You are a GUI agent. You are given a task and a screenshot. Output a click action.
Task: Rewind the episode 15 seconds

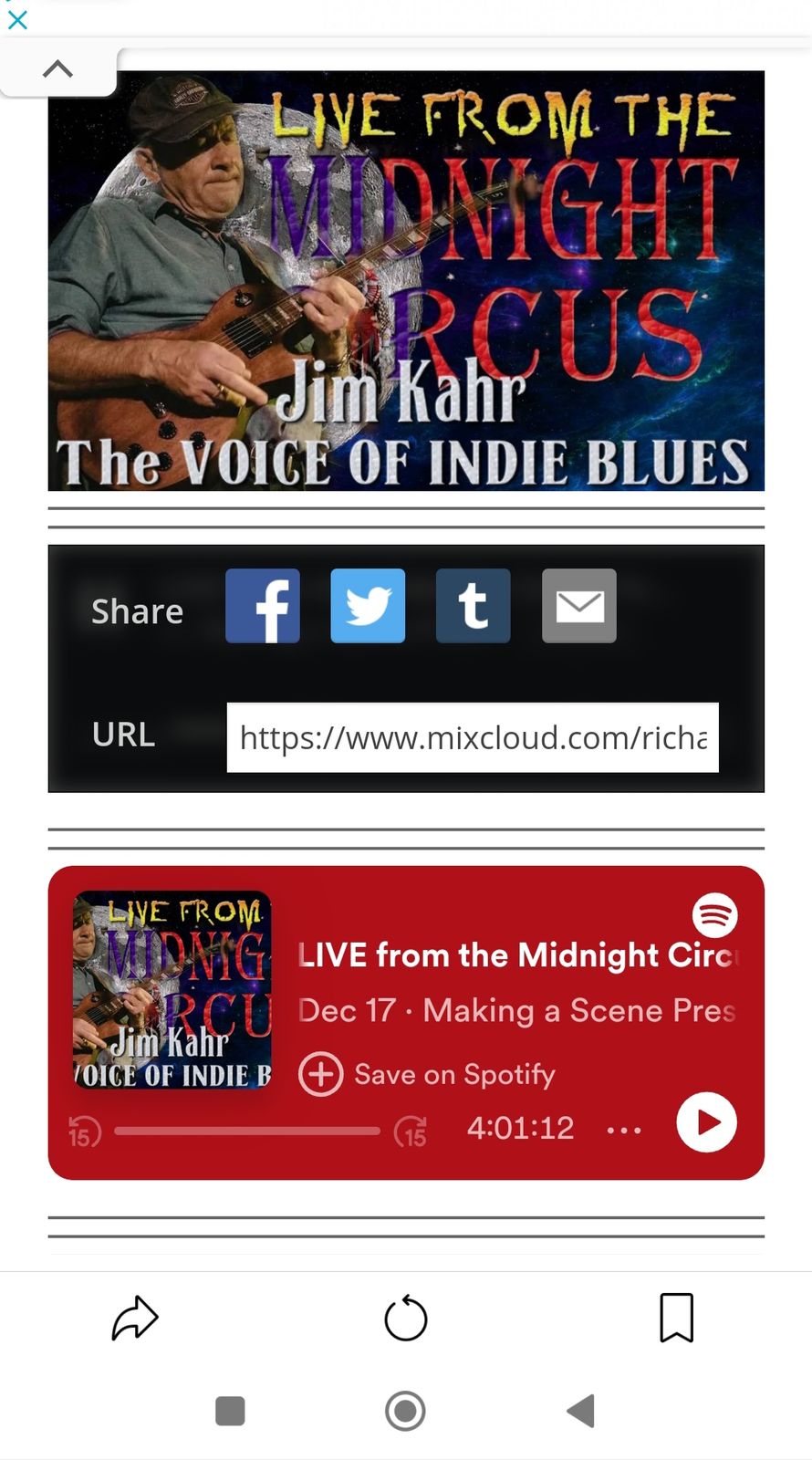point(84,1131)
